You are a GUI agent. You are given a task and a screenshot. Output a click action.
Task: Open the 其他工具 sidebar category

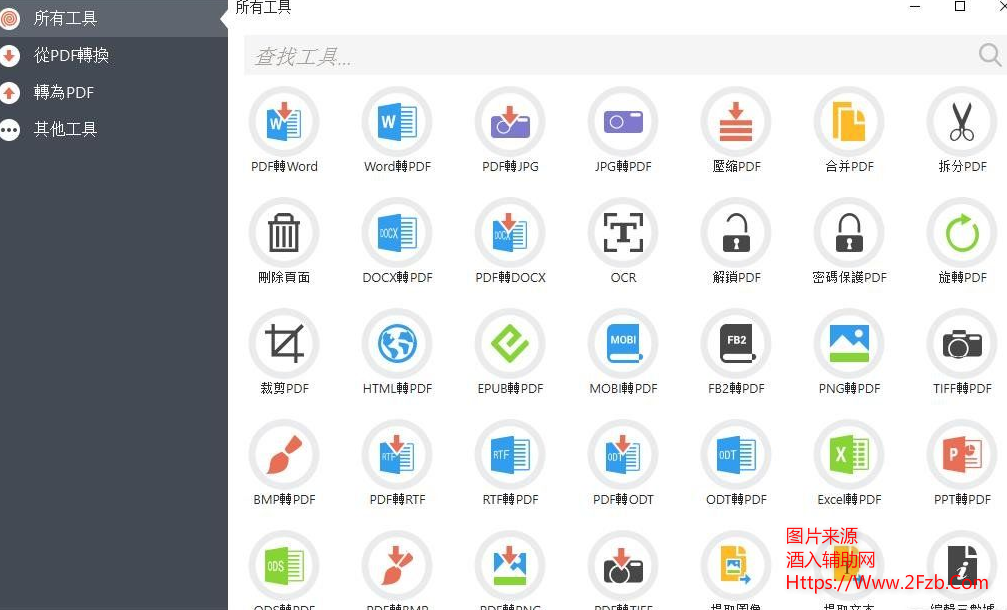65,129
